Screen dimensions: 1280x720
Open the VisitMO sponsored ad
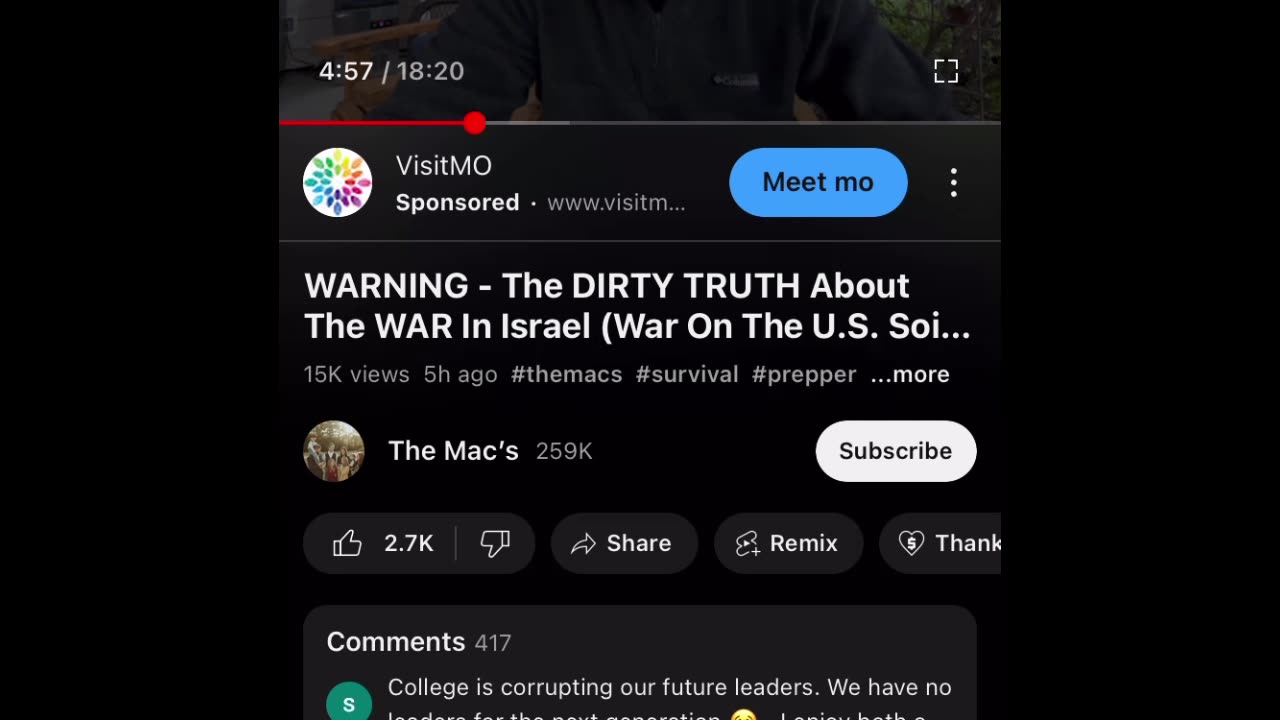coord(443,166)
